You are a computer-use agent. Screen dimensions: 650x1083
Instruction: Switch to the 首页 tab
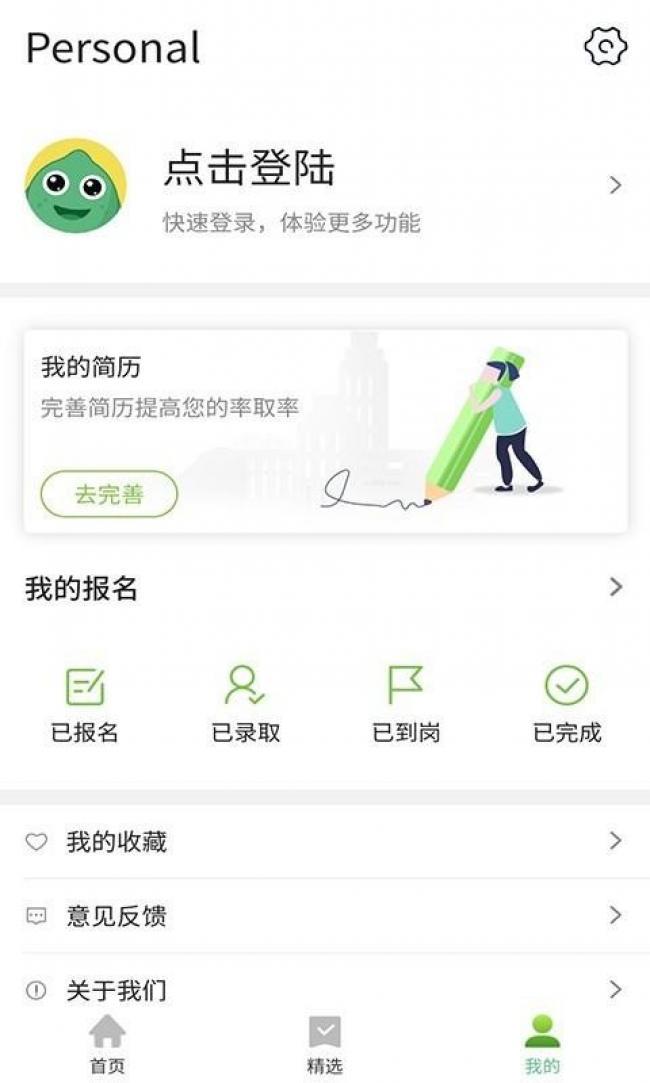[x=107, y=1045]
